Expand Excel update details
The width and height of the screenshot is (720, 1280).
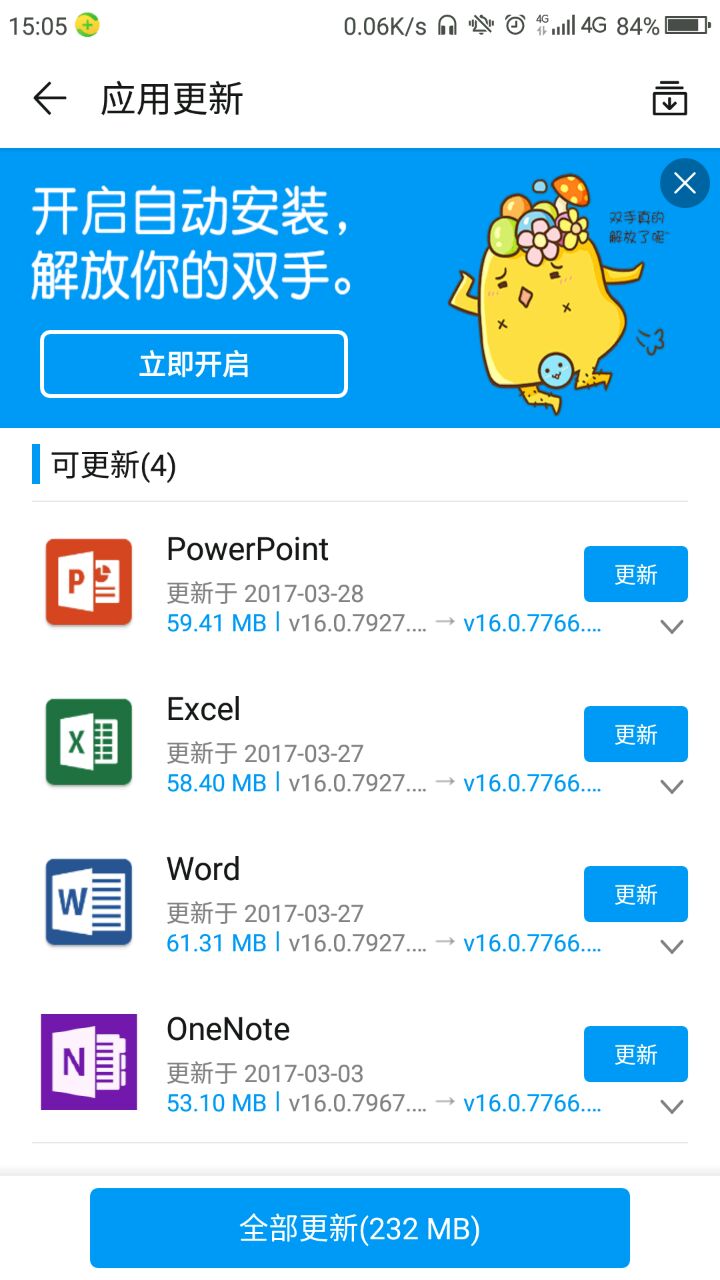672,787
